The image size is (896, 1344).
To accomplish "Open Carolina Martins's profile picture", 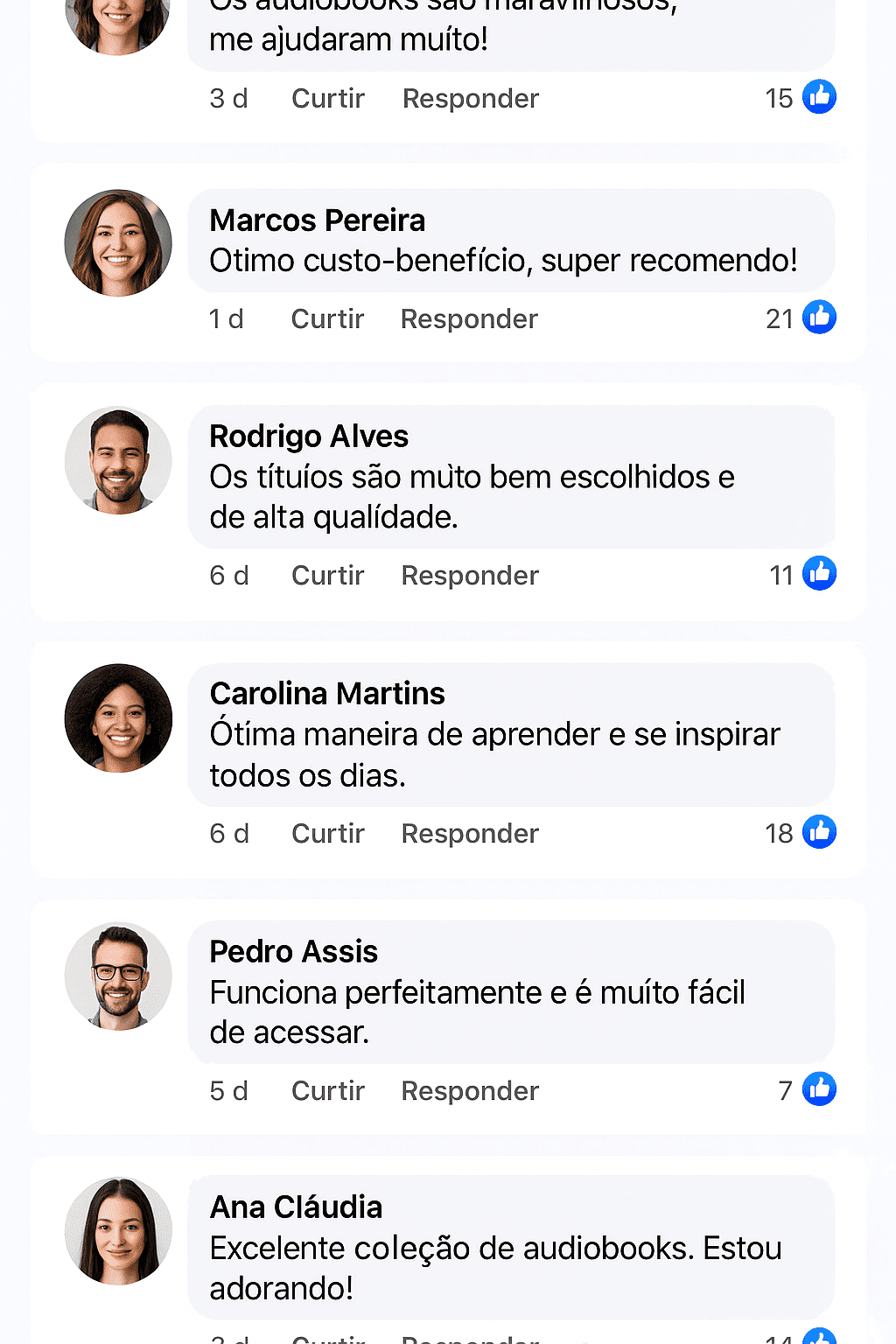I will [117, 719].
